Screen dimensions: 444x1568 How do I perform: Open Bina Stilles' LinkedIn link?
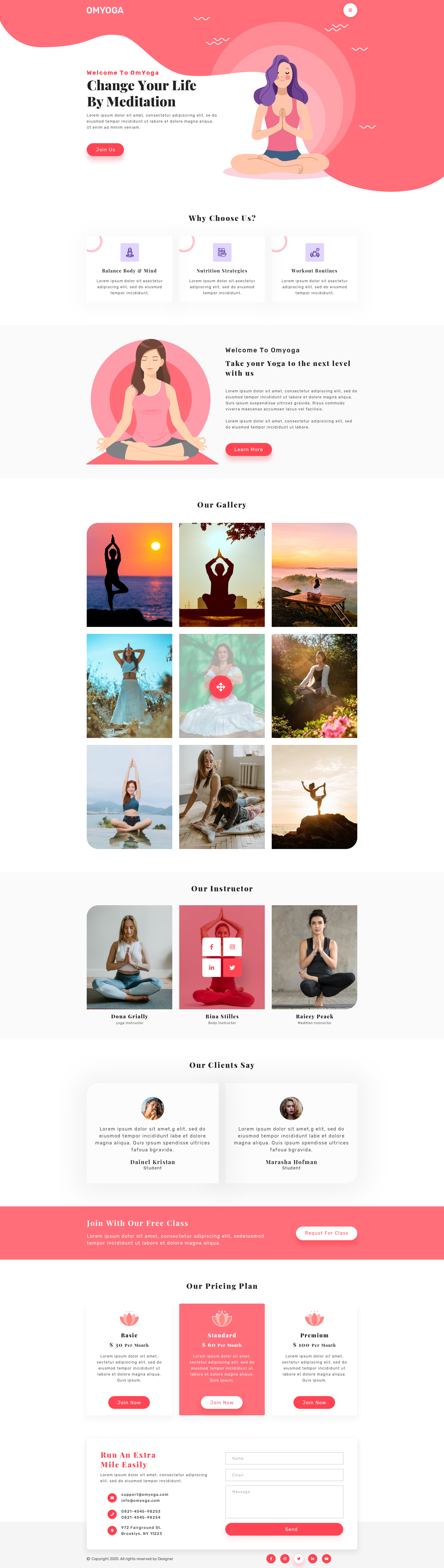[x=212, y=967]
